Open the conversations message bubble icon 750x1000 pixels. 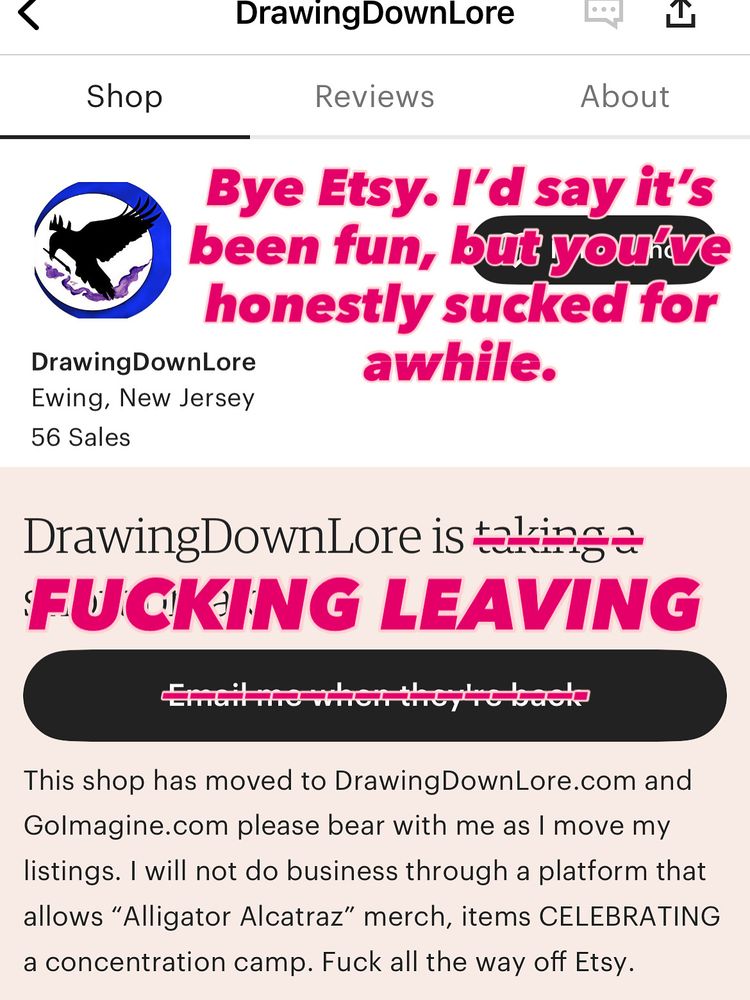(x=603, y=14)
